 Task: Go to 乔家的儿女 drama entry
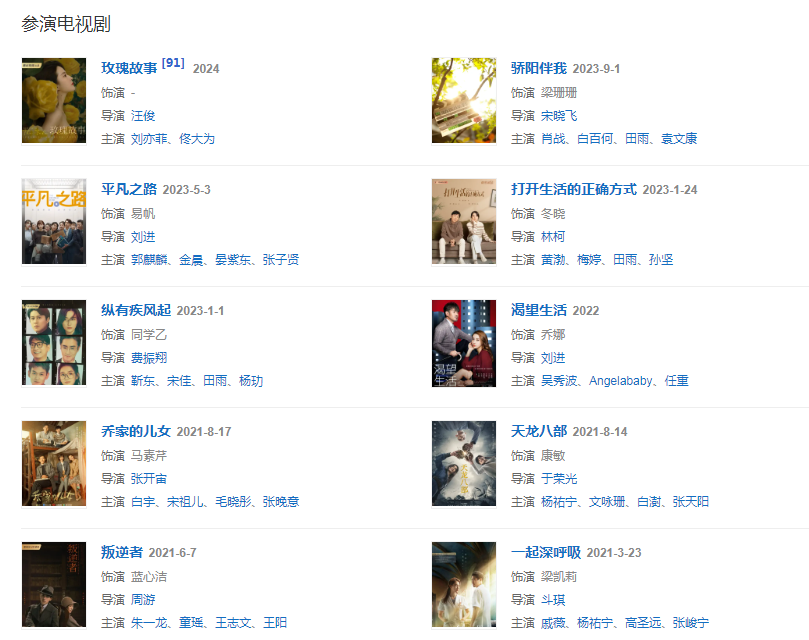pos(136,431)
